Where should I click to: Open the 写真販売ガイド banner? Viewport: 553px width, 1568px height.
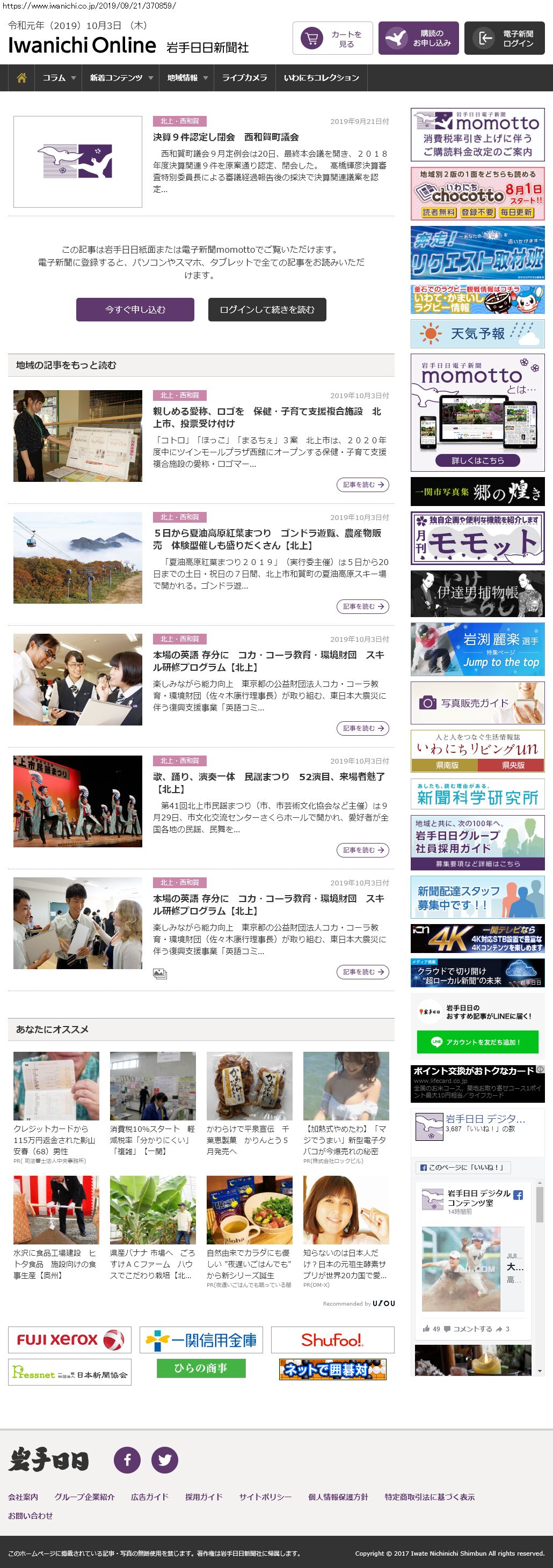(477, 702)
